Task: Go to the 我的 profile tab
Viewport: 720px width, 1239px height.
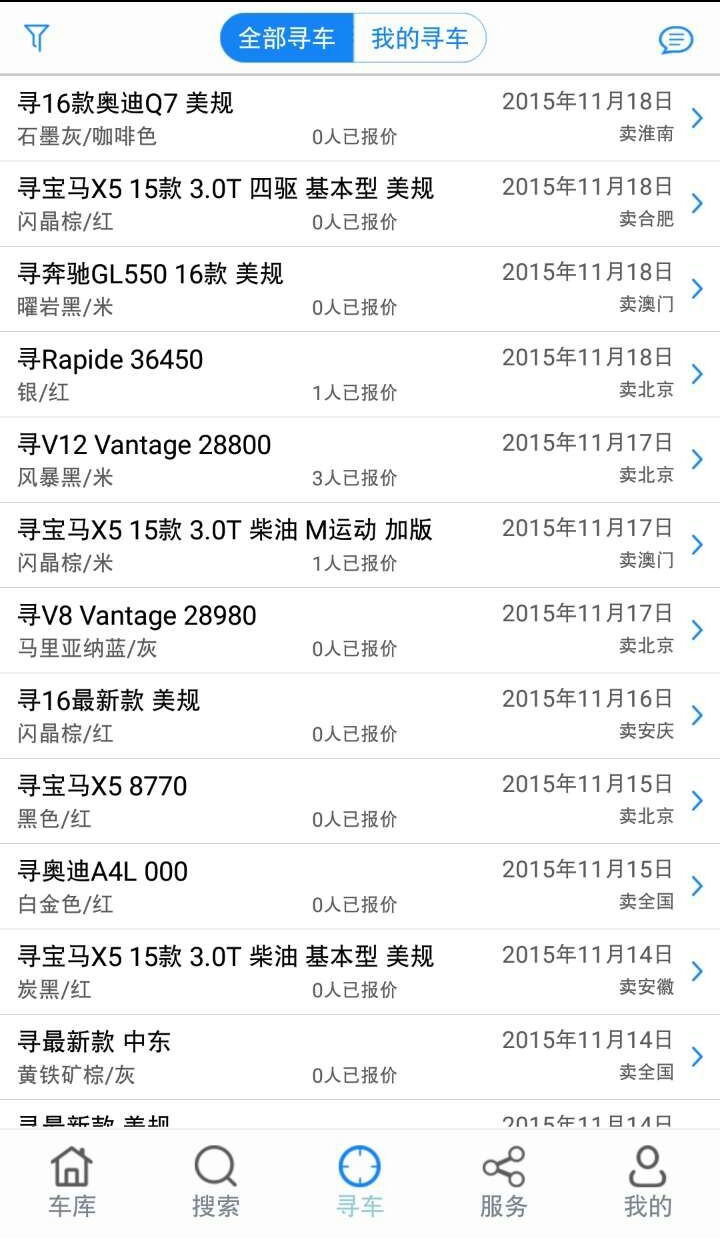Action: click(647, 1183)
